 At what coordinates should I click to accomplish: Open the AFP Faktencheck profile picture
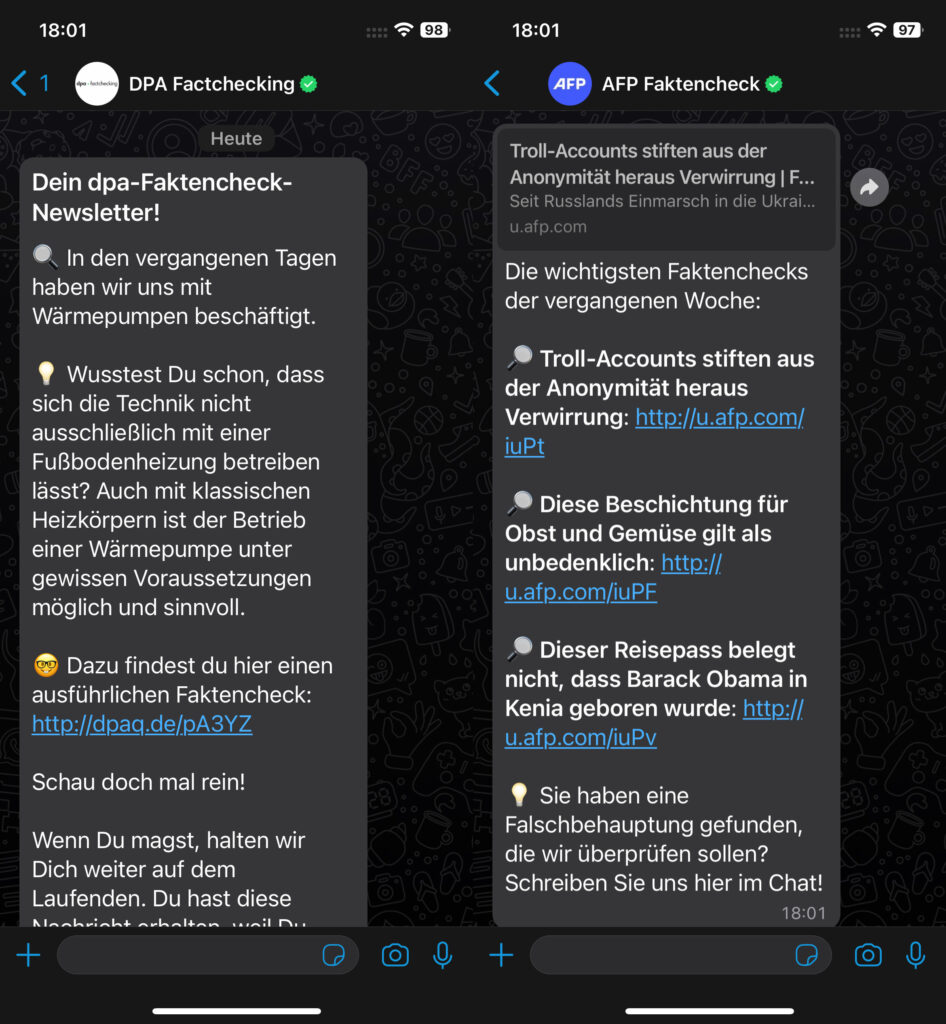(x=570, y=84)
